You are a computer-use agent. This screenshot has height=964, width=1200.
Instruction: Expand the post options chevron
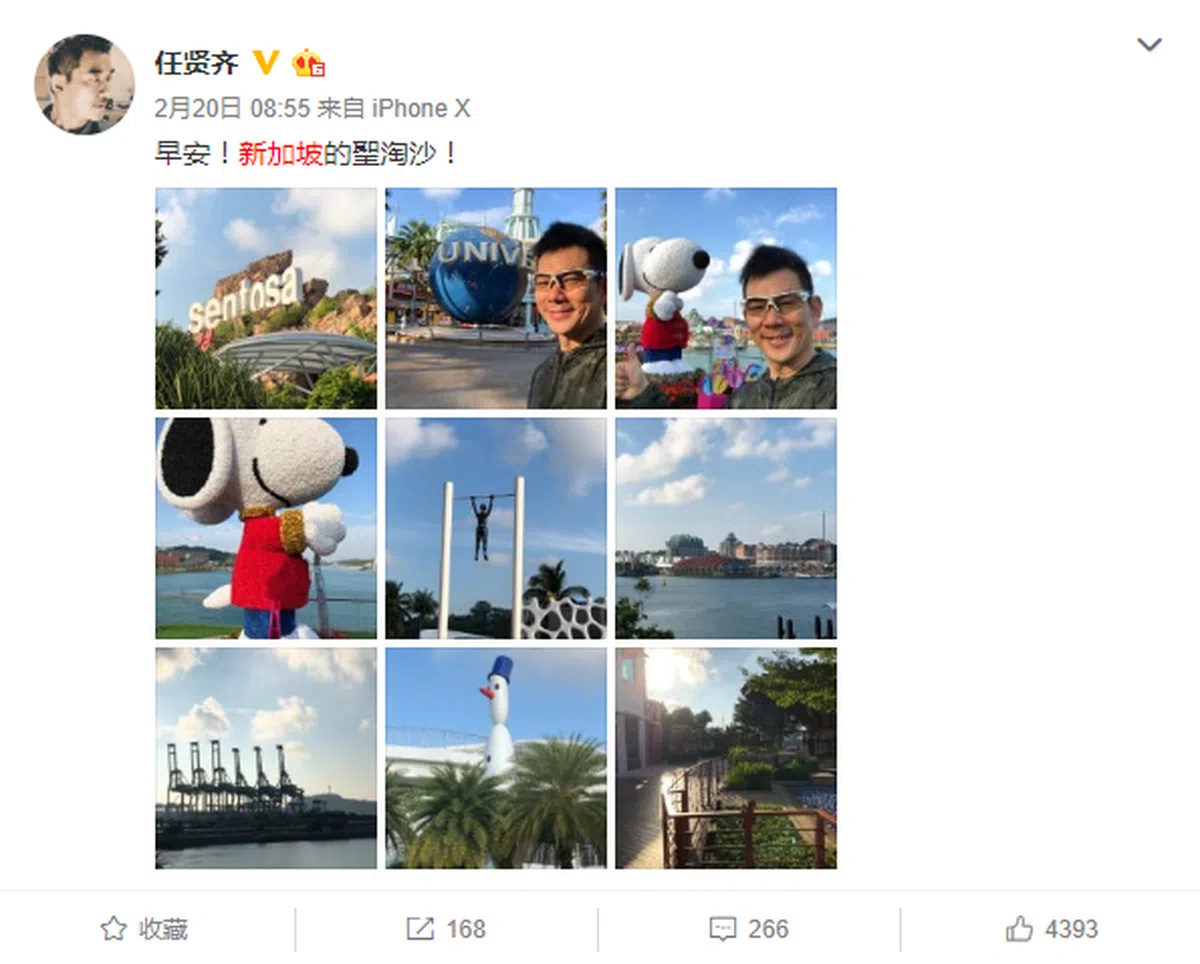1149,45
